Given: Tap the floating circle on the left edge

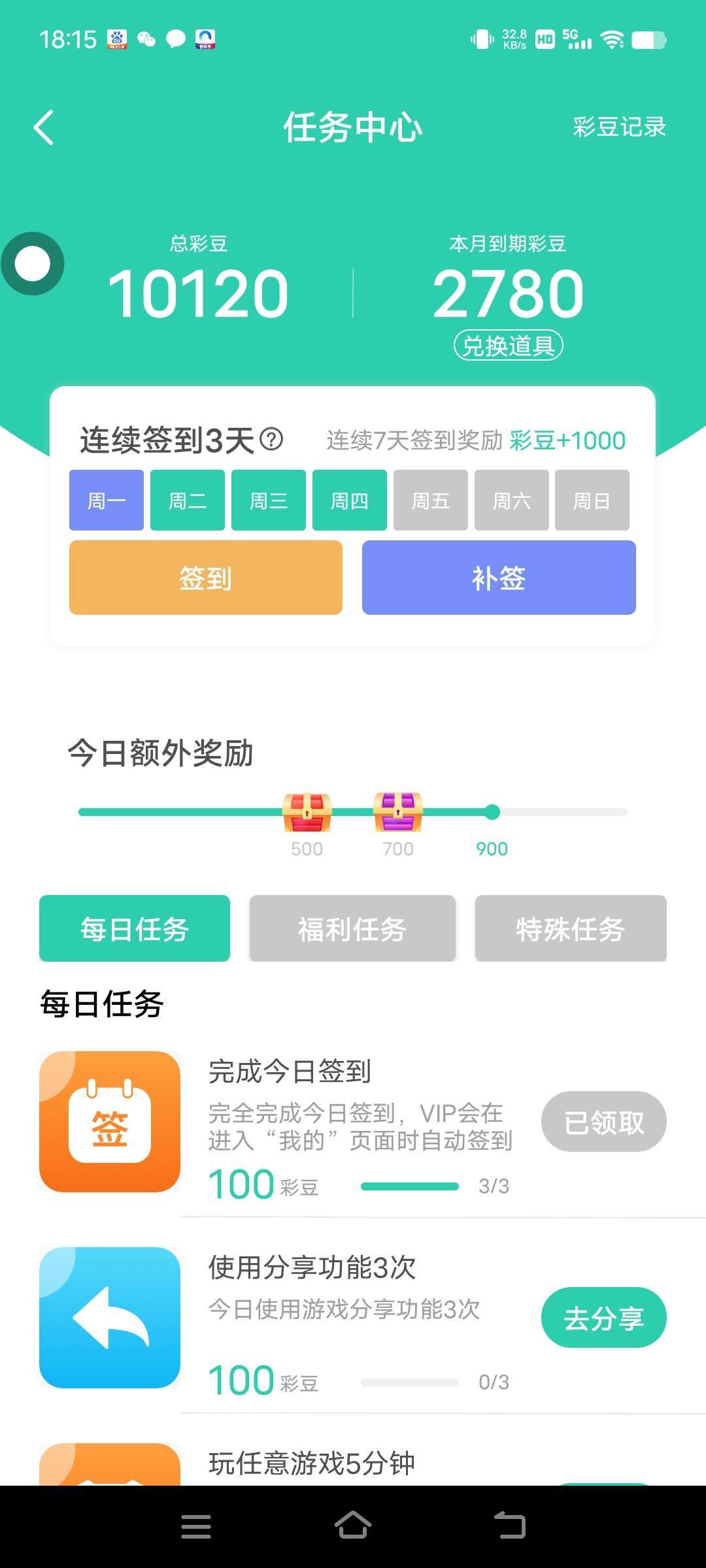Looking at the screenshot, I should pos(32,263).
